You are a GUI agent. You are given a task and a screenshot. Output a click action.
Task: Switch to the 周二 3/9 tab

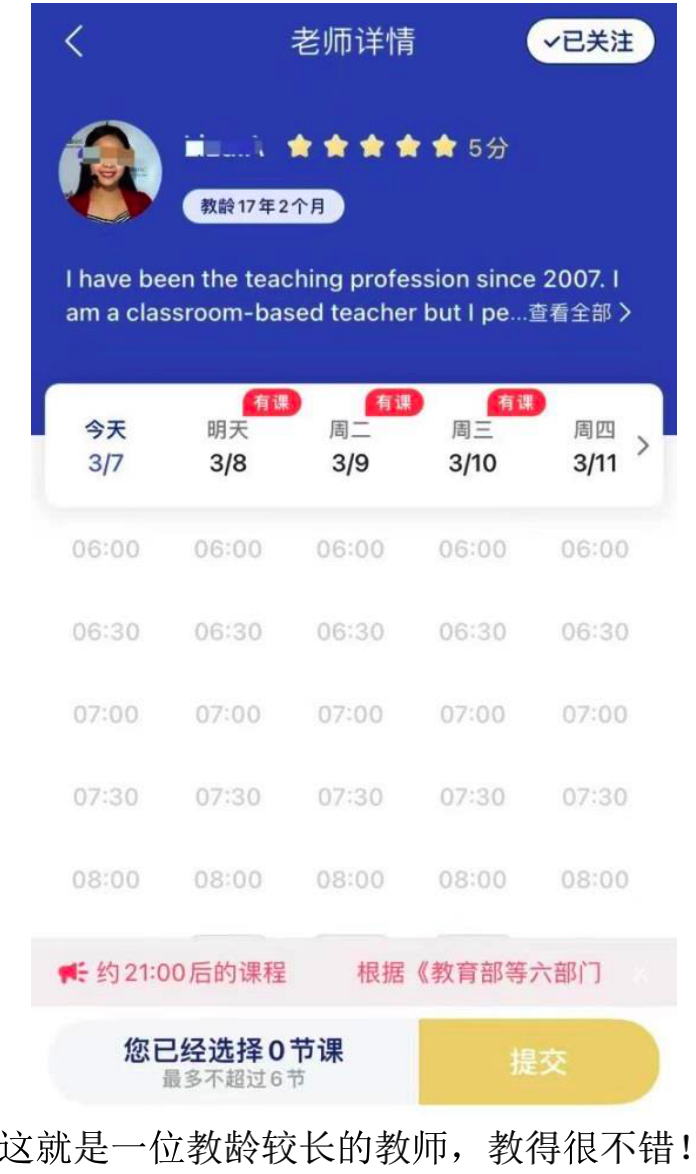350,447
